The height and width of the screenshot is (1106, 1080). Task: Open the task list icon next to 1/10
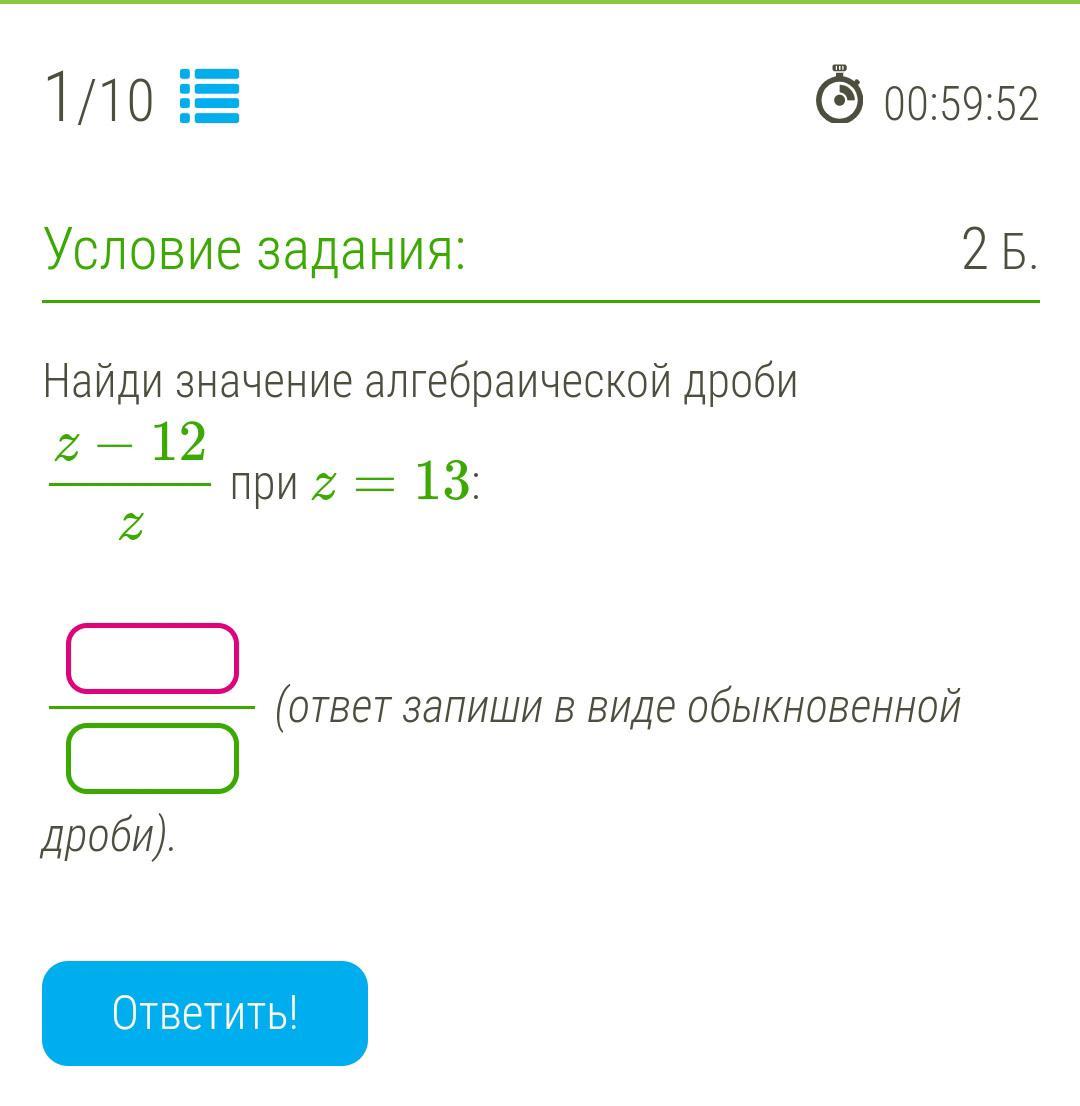click(x=209, y=96)
